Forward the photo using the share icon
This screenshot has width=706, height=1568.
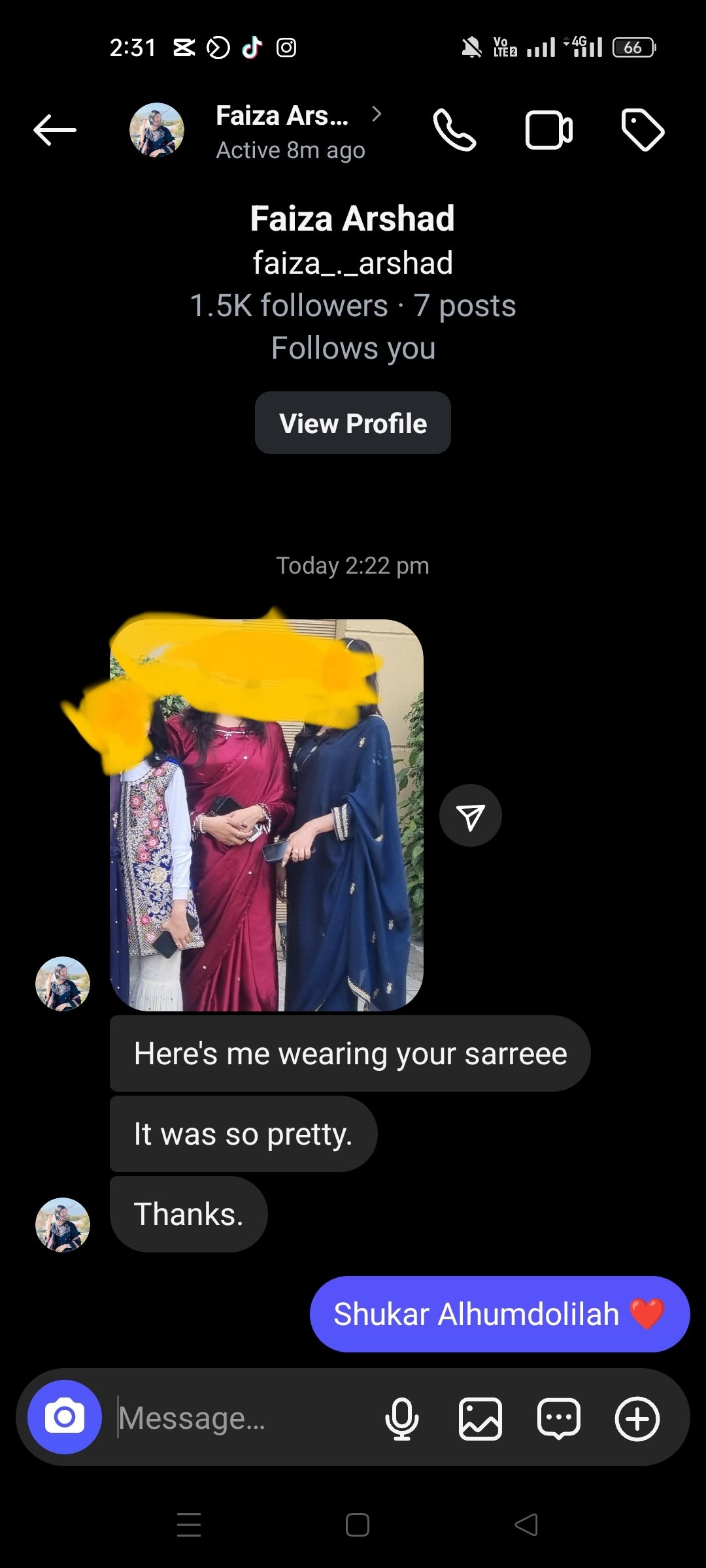[x=470, y=816]
